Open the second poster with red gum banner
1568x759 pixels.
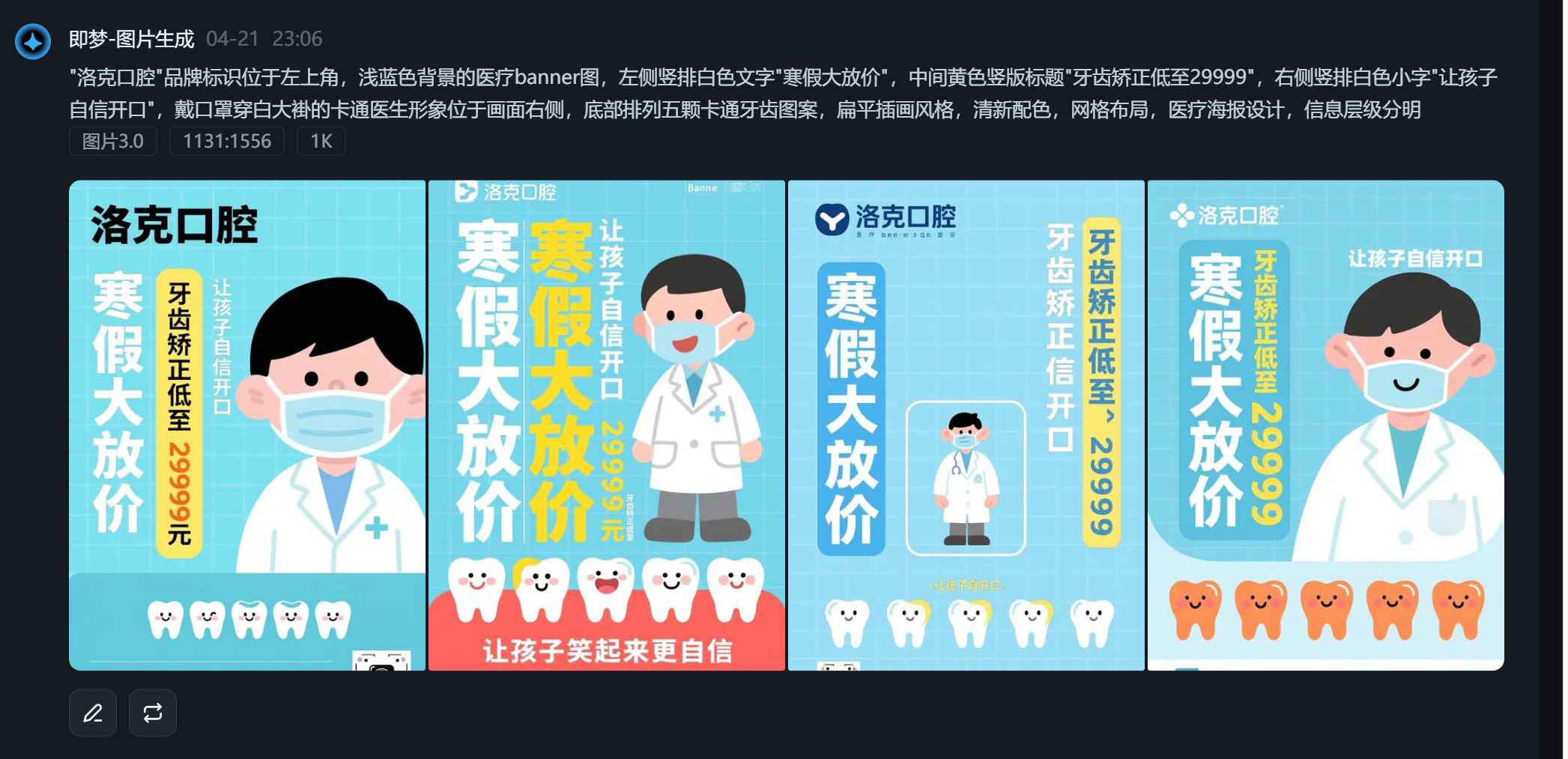606,425
